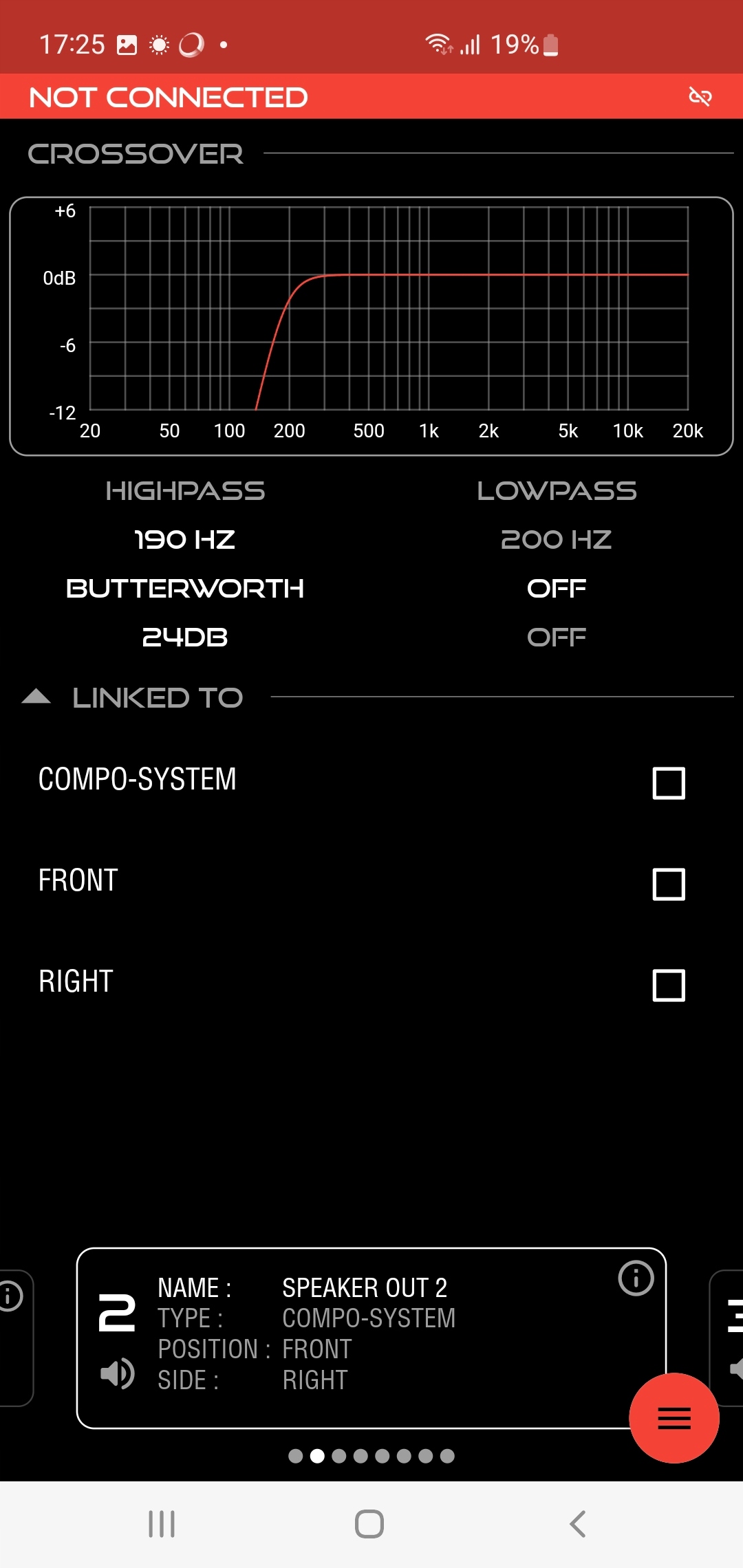Mute the Speaker Out 2 channel
Viewport: 743px width, 1568px height.
point(117,1373)
